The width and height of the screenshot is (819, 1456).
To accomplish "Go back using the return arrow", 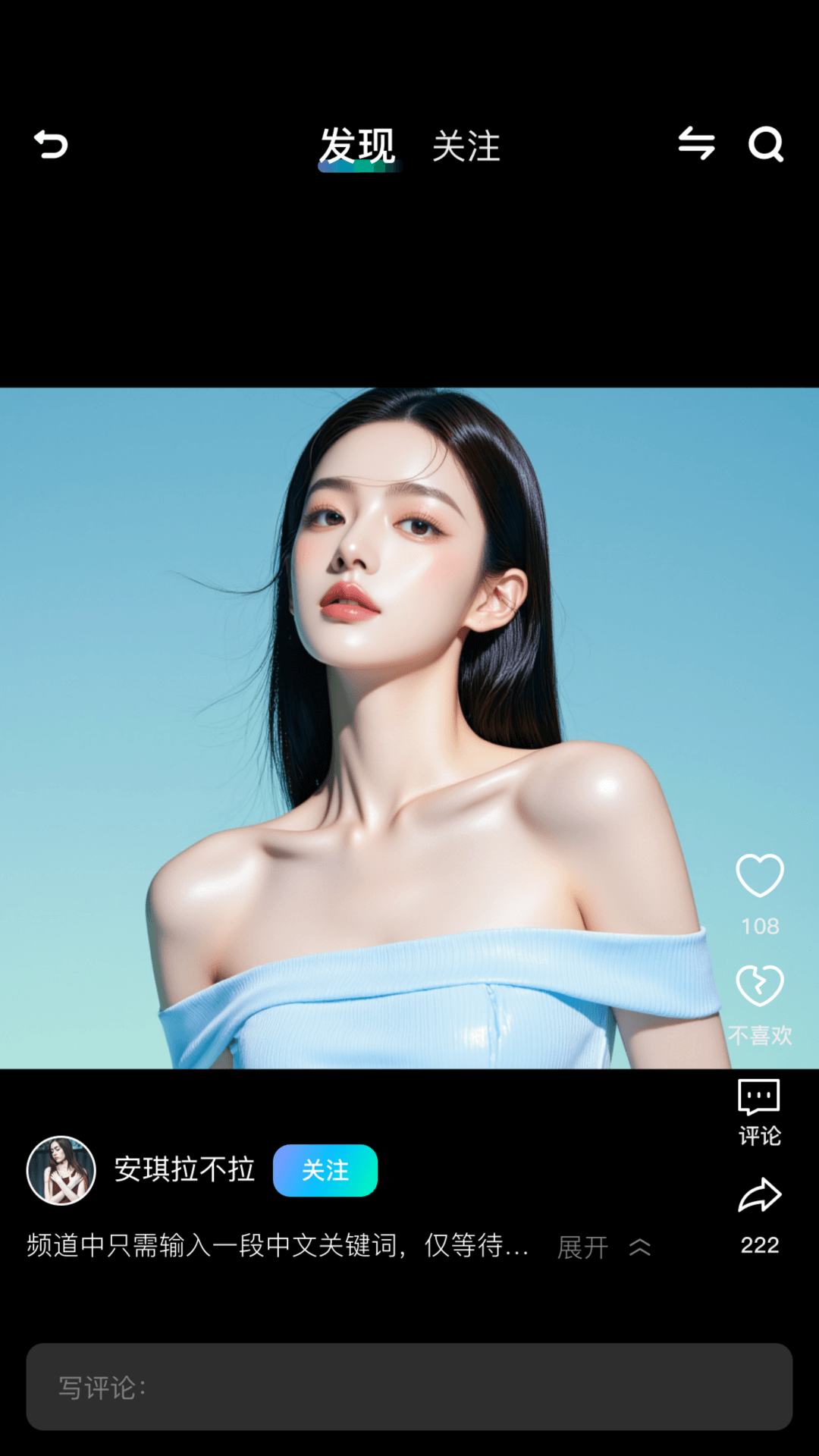I will click(51, 144).
